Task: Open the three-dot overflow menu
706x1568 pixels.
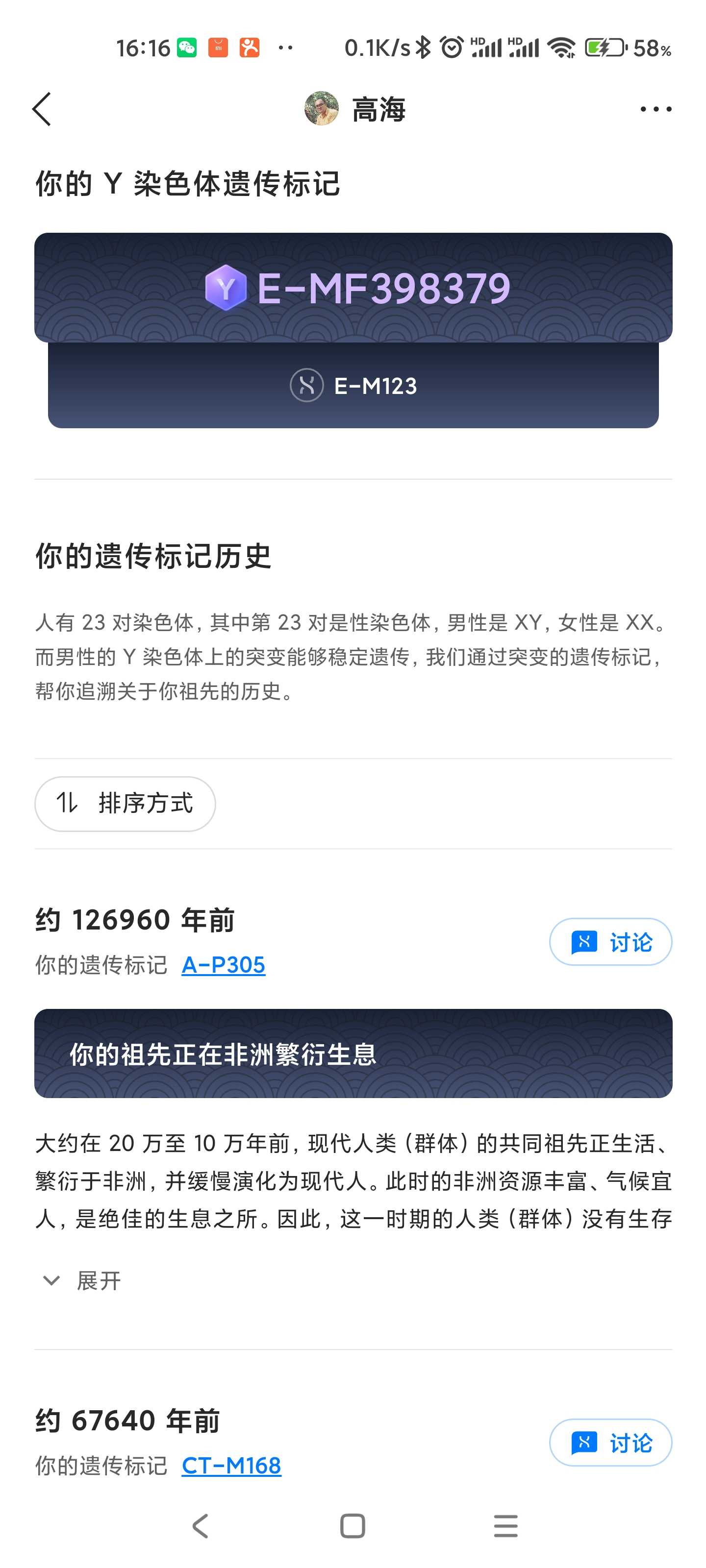Action: pos(656,110)
